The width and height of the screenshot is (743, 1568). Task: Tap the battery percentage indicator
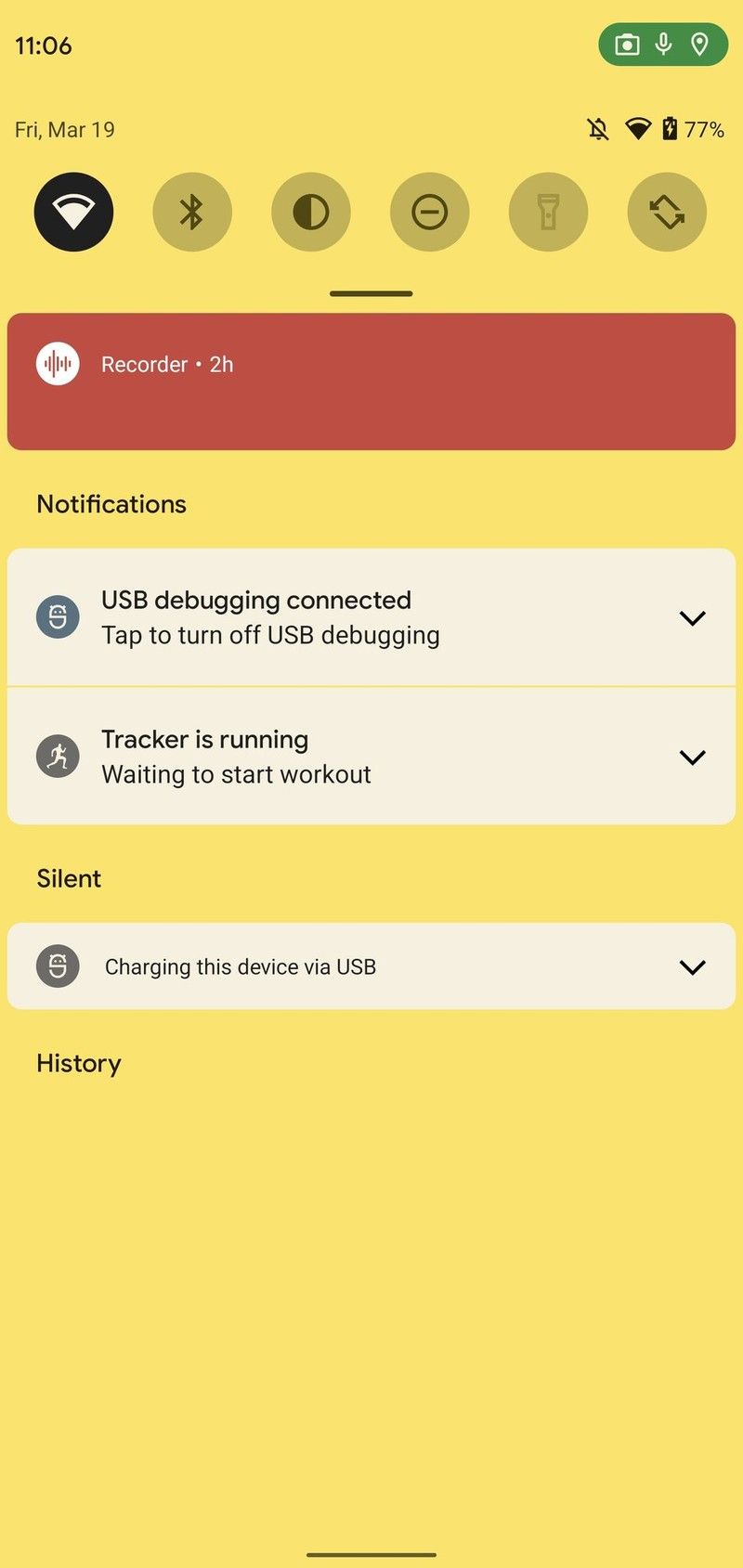pos(703,129)
